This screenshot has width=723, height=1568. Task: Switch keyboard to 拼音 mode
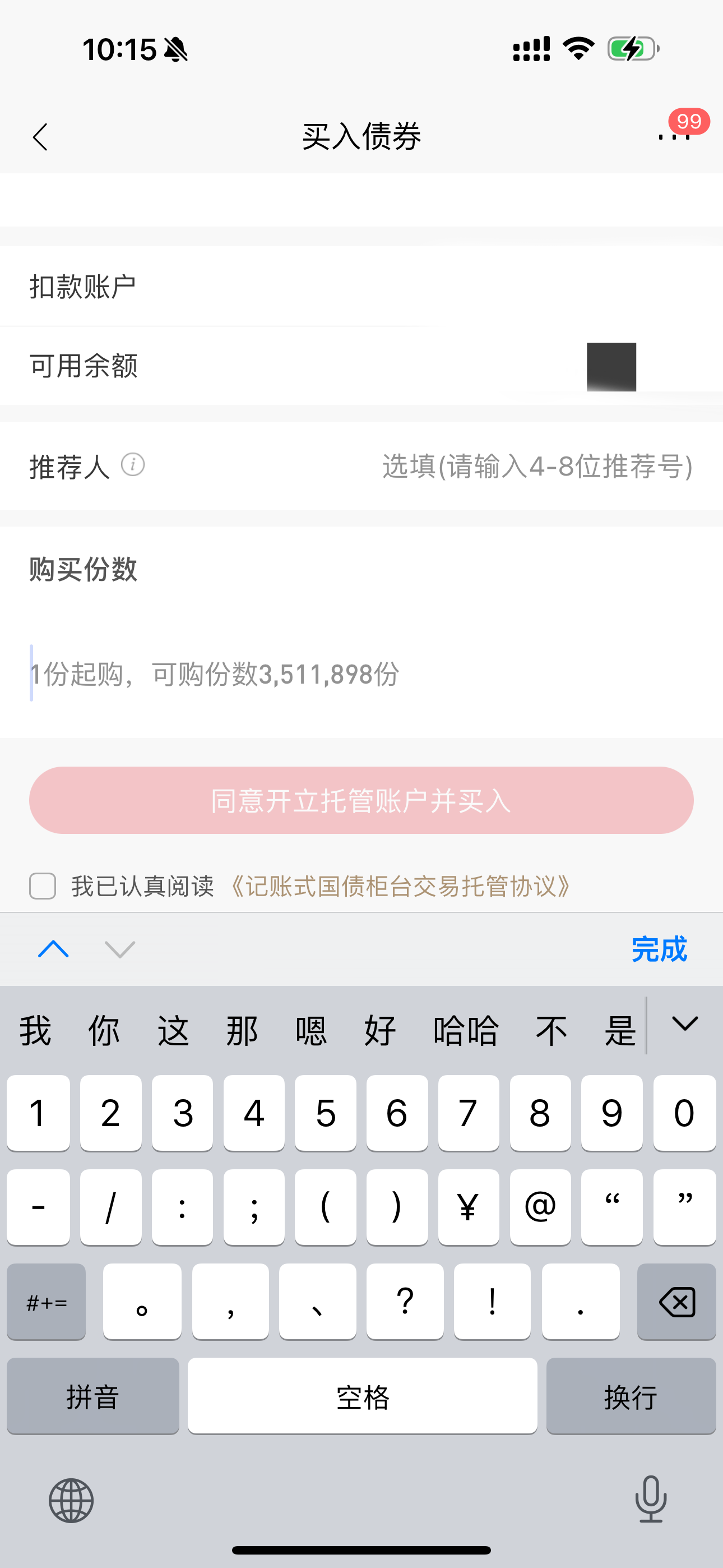coord(92,1396)
